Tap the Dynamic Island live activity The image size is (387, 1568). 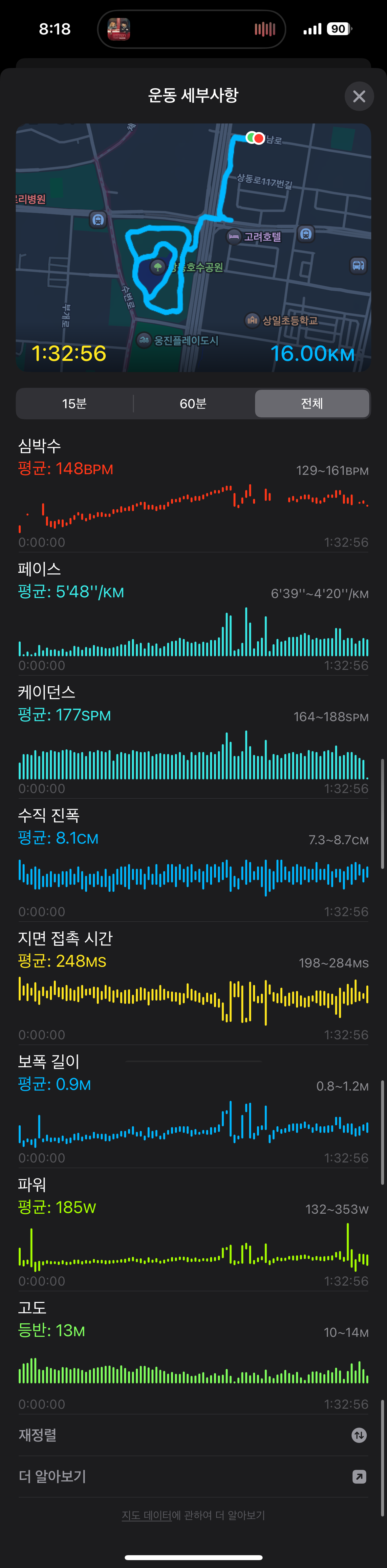click(x=191, y=29)
